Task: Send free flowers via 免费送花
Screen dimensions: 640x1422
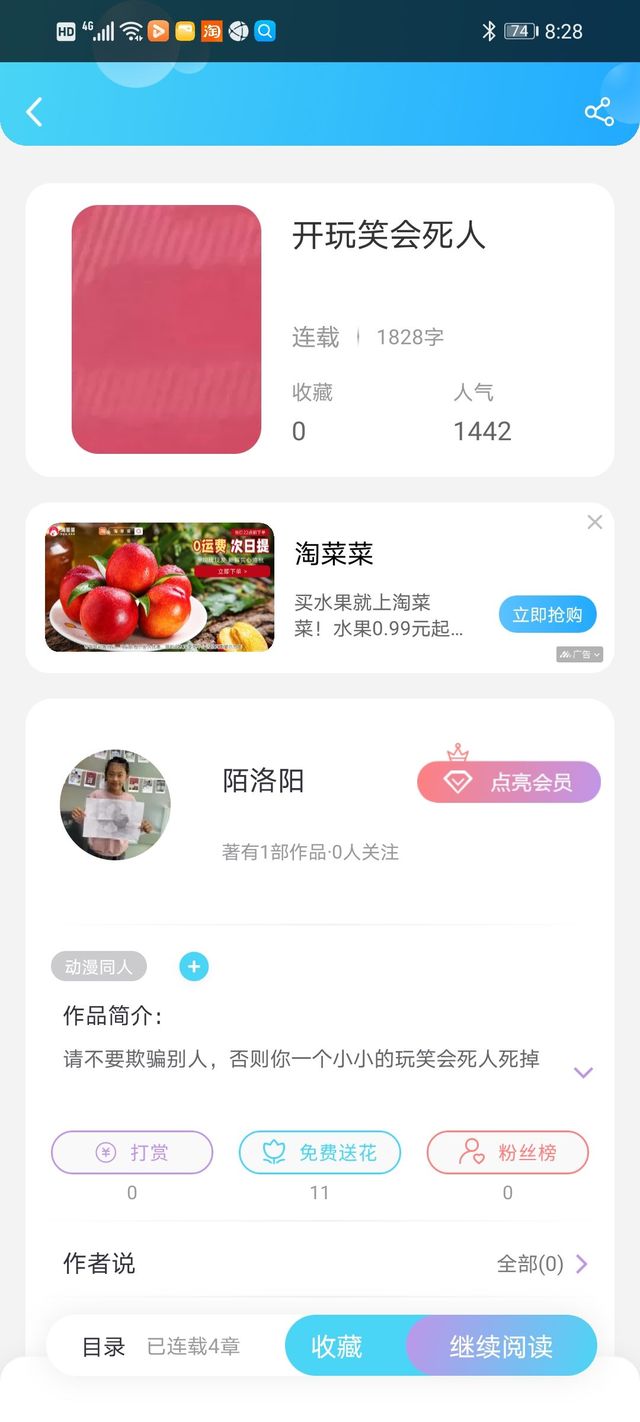Action: (320, 1153)
